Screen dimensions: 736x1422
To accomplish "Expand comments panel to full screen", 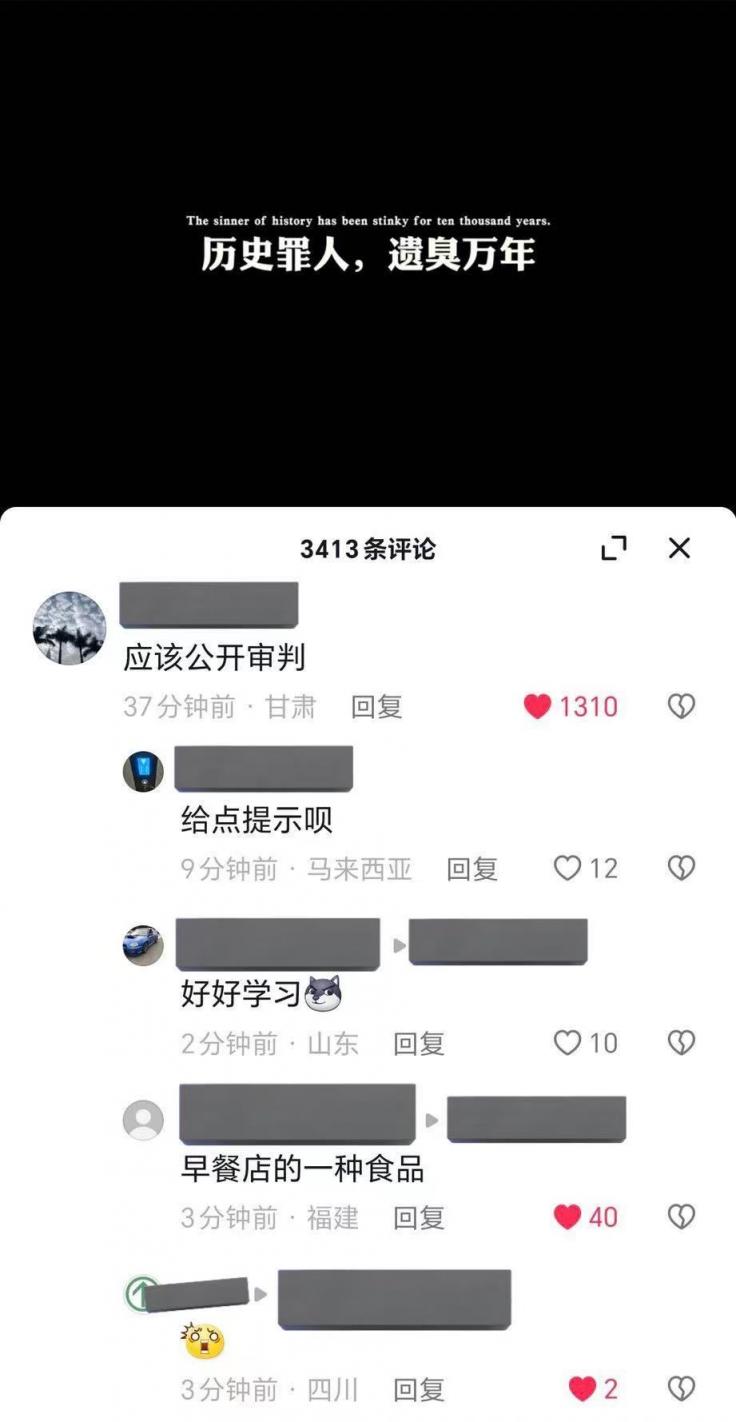I will [x=614, y=548].
